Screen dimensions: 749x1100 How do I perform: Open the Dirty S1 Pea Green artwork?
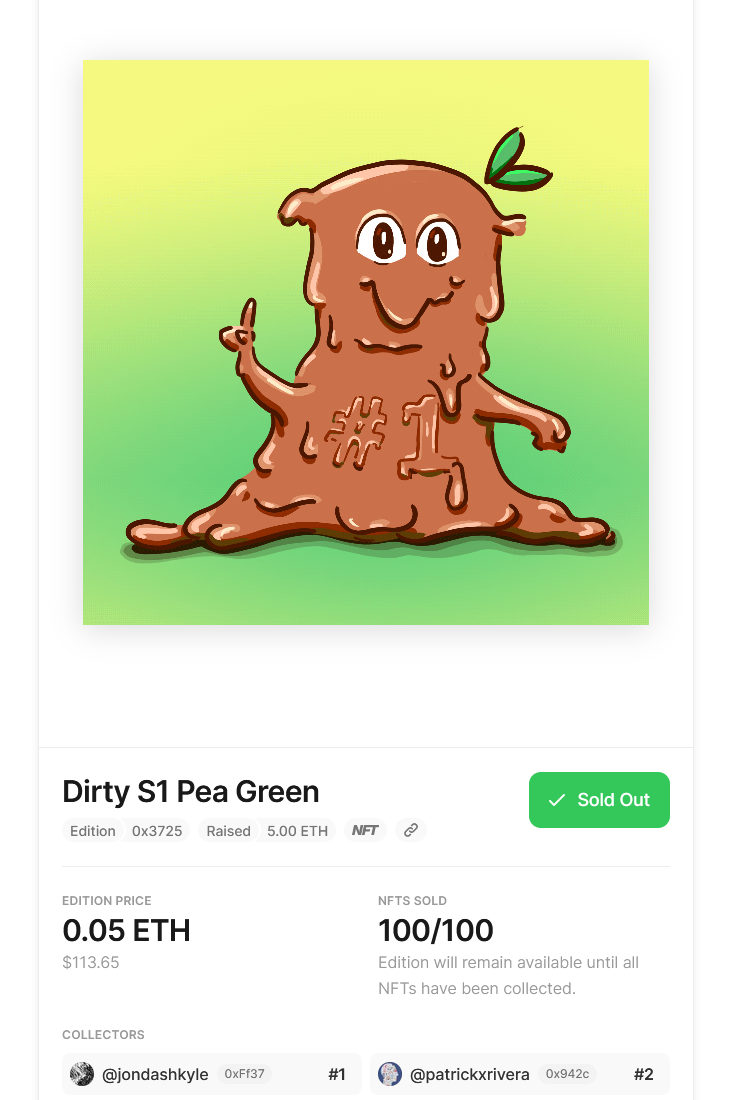366,342
